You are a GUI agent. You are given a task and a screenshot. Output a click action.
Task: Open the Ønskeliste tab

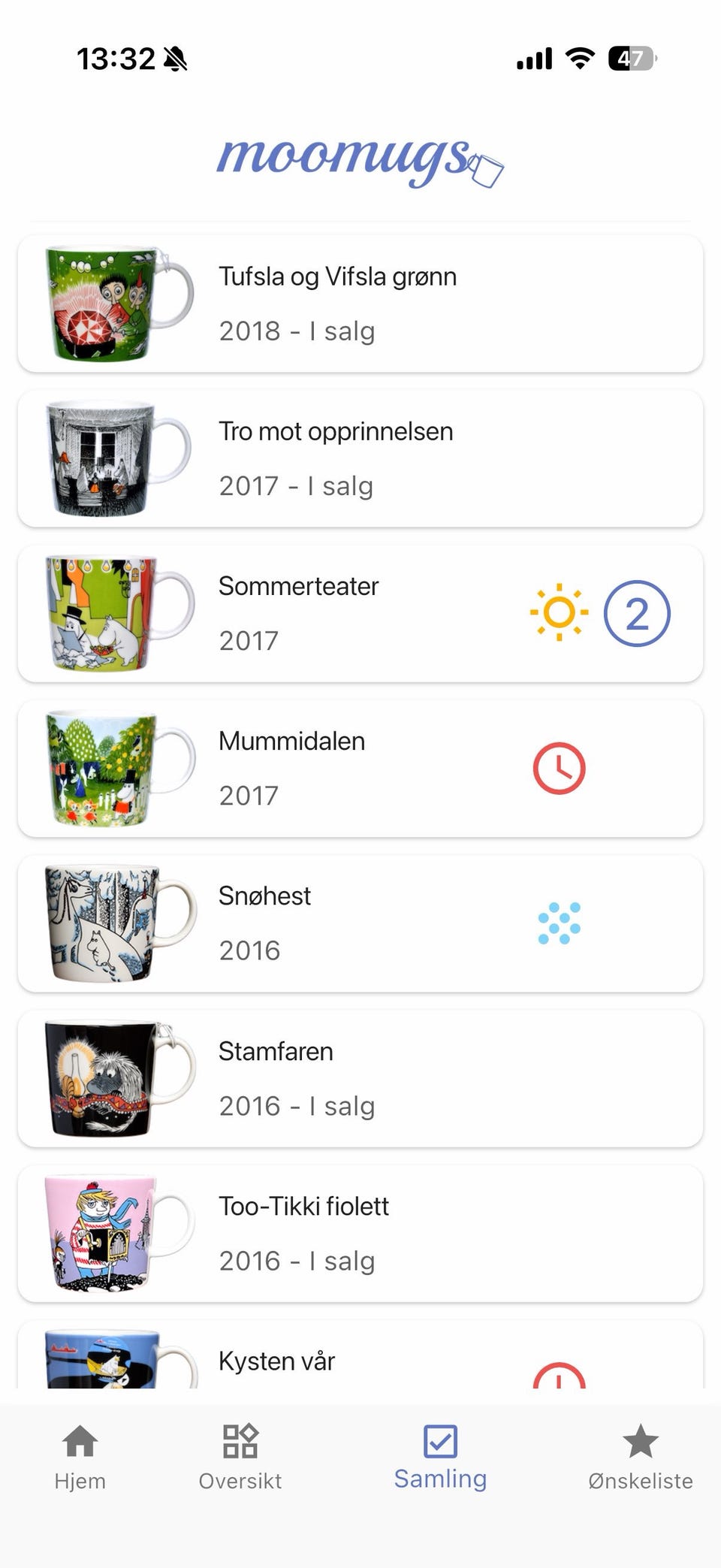(641, 1458)
